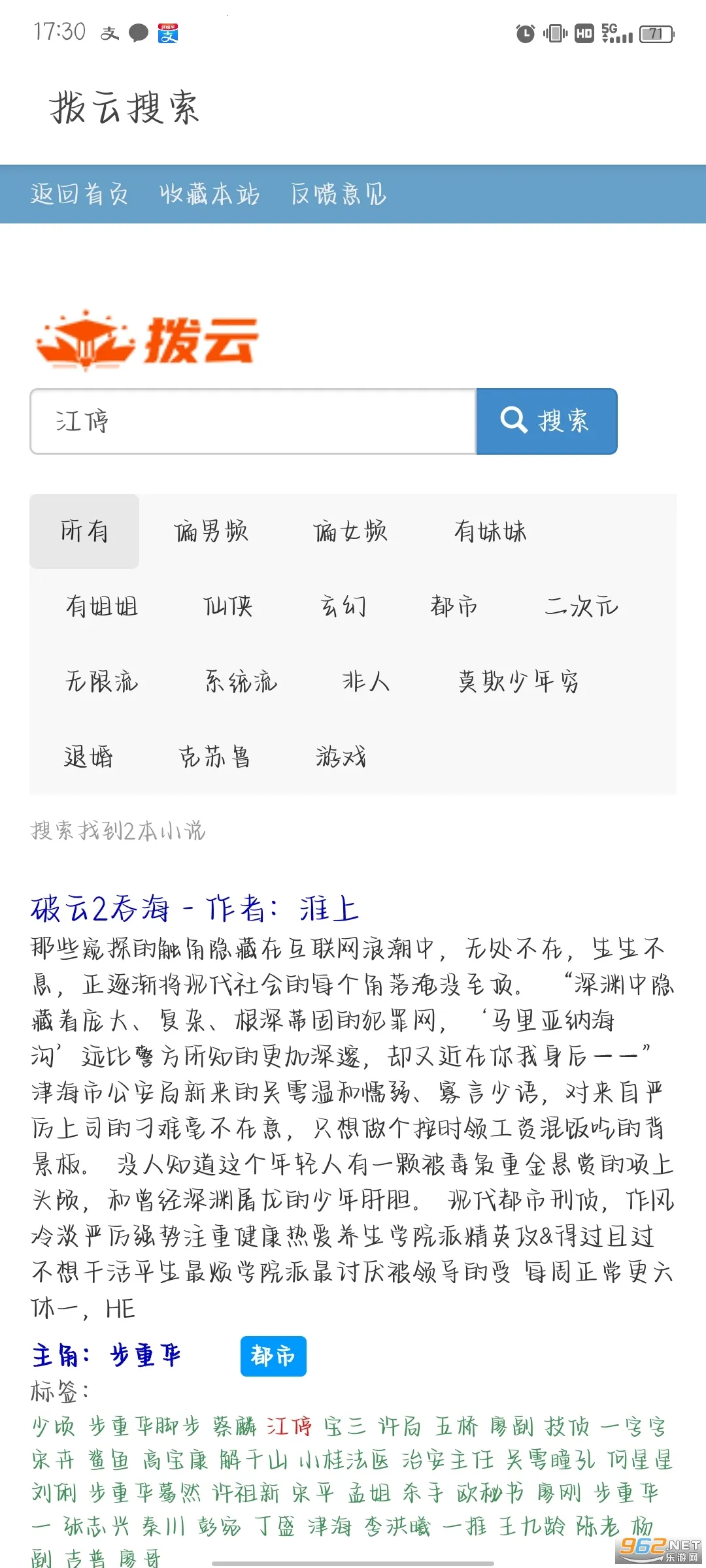Tap the blue 都市 tag badge
This screenshot has height=1568, width=706.
(x=273, y=1356)
